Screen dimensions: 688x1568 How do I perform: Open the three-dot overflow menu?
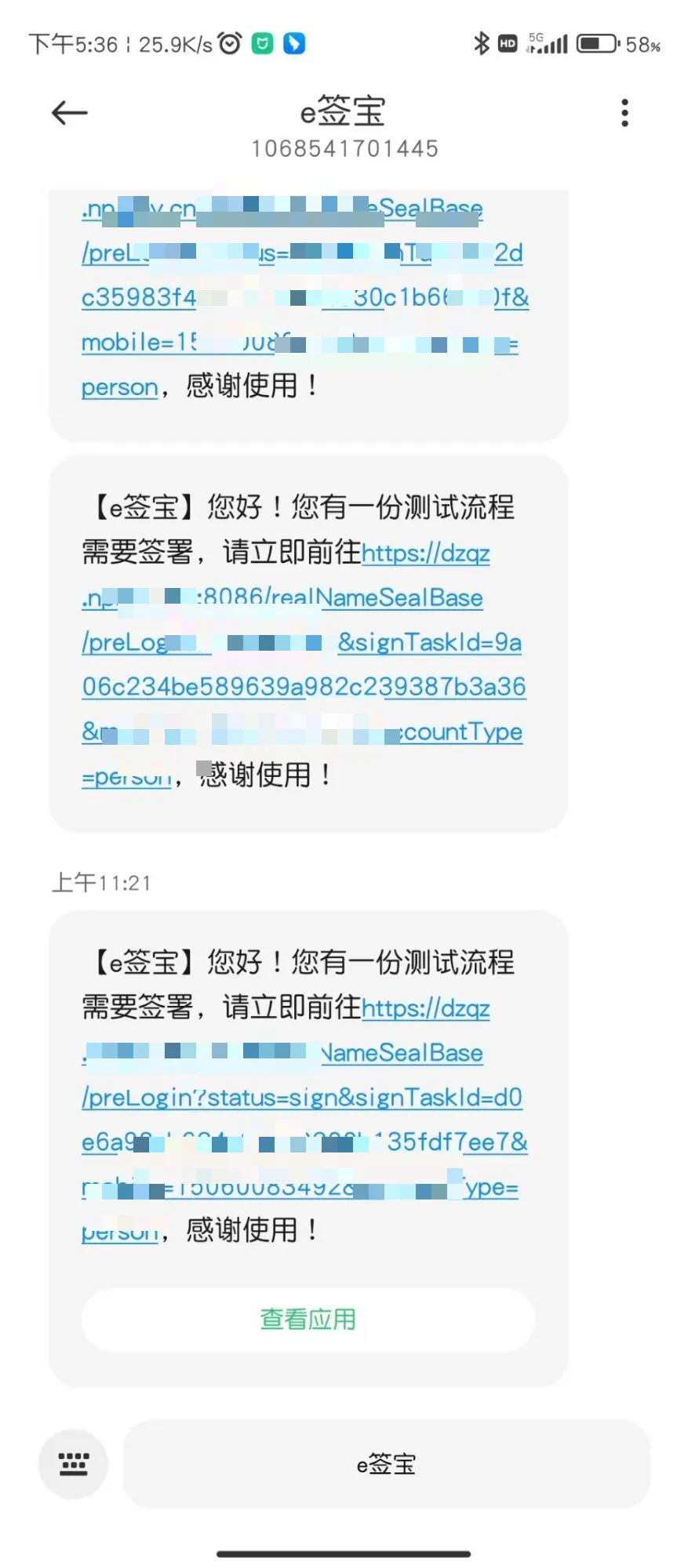point(624,113)
